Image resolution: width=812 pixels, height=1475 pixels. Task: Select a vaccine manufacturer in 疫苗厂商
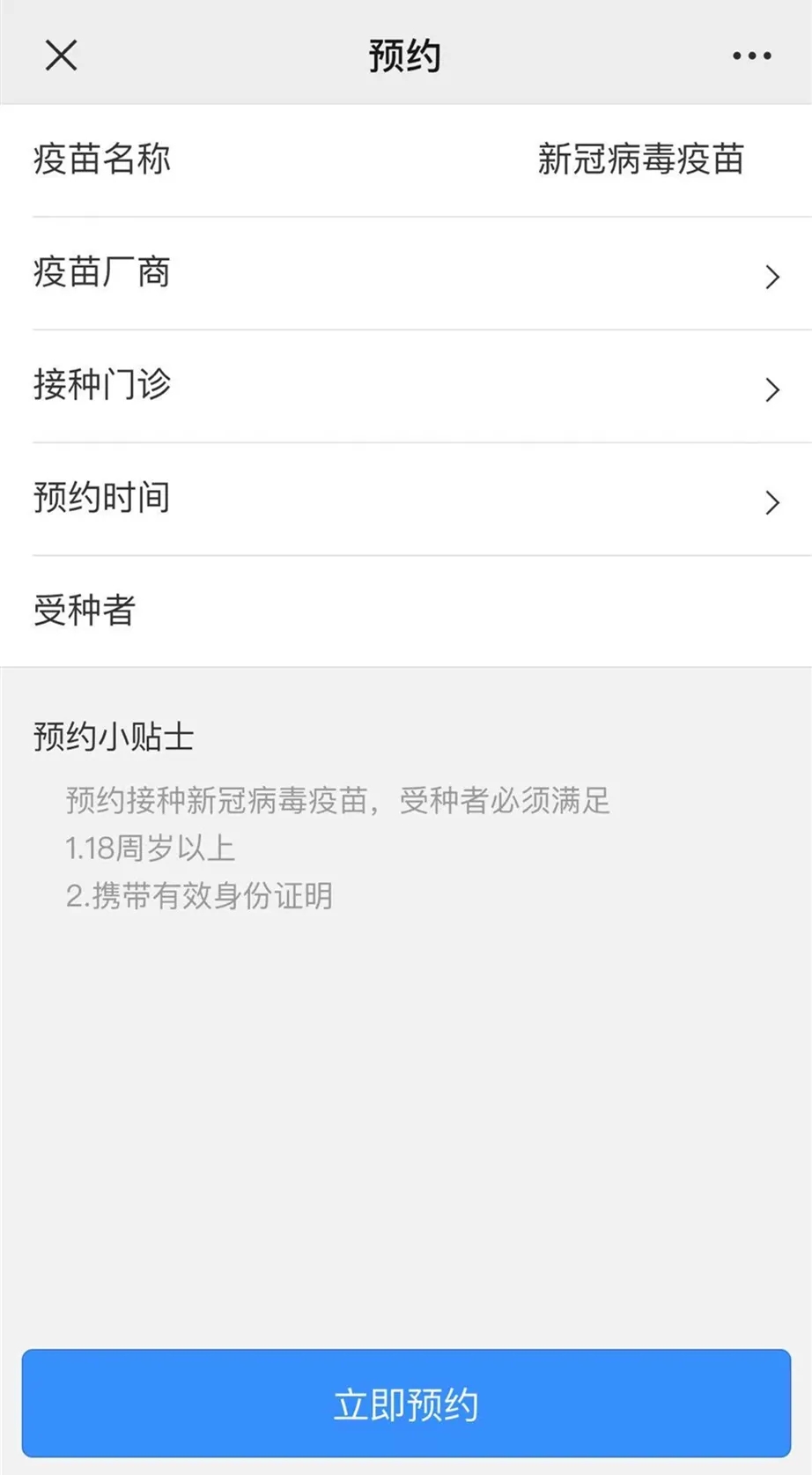[x=405, y=274]
